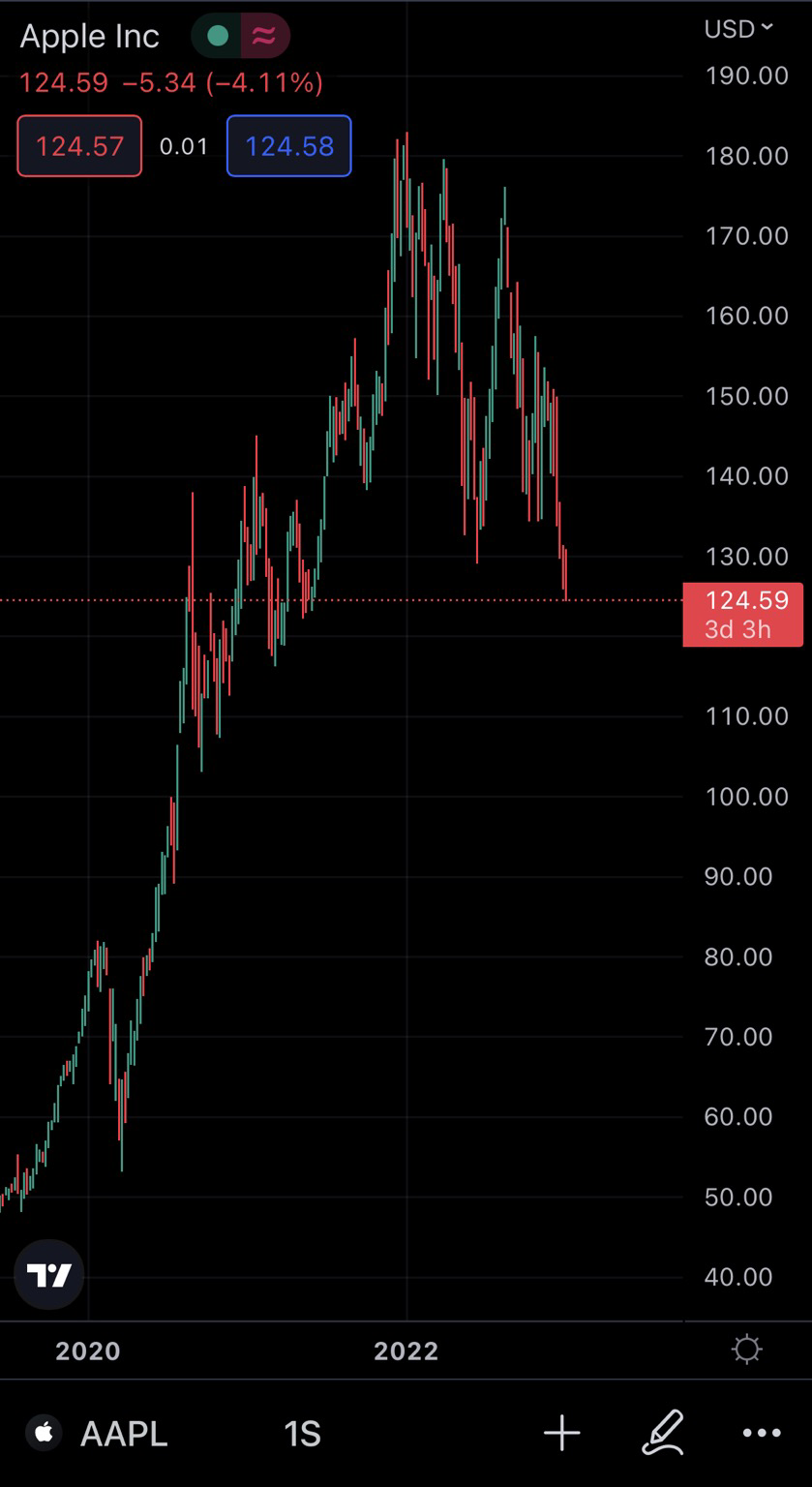This screenshot has width=812, height=1487.
Task: Tap the red 124.57 sell button
Action: (x=79, y=146)
